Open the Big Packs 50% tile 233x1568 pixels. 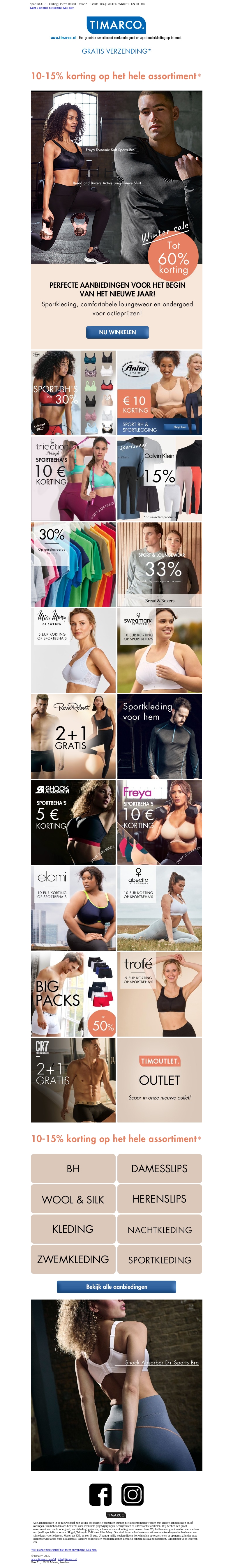73,994
